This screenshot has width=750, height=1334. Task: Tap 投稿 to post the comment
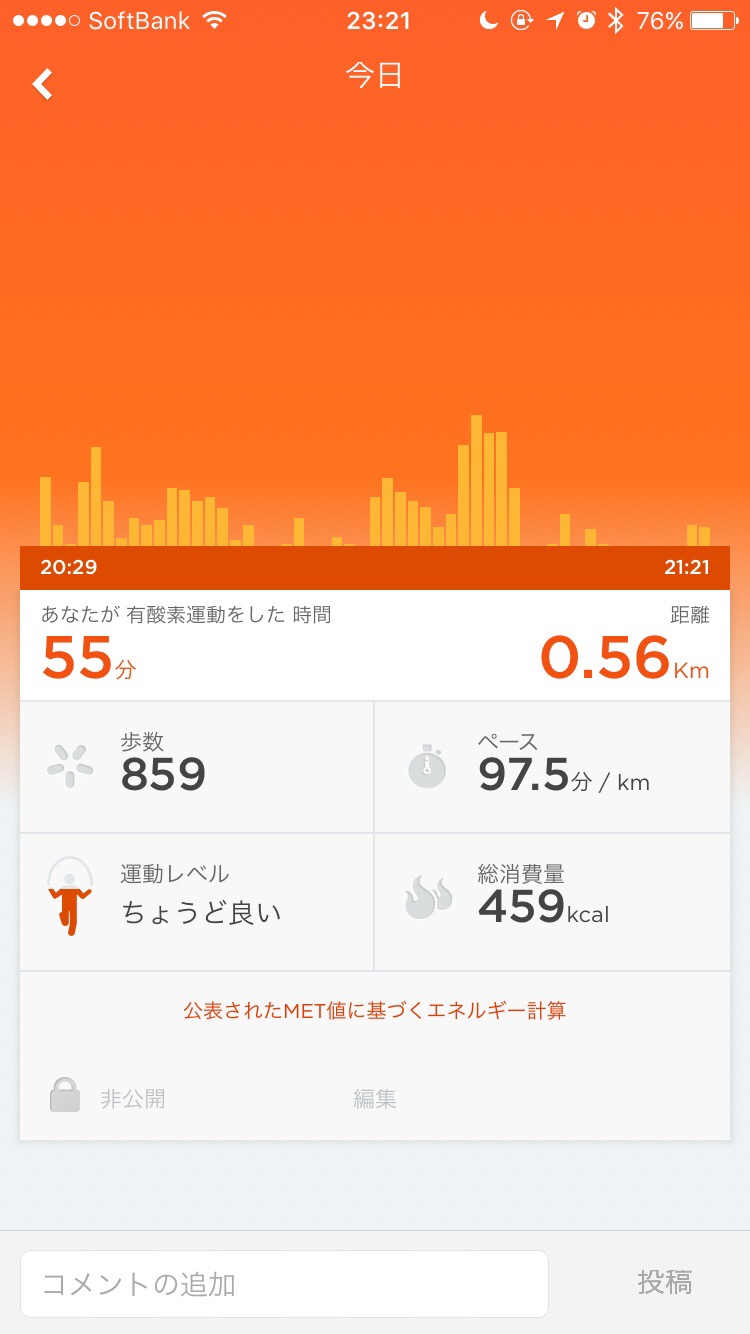(664, 1282)
